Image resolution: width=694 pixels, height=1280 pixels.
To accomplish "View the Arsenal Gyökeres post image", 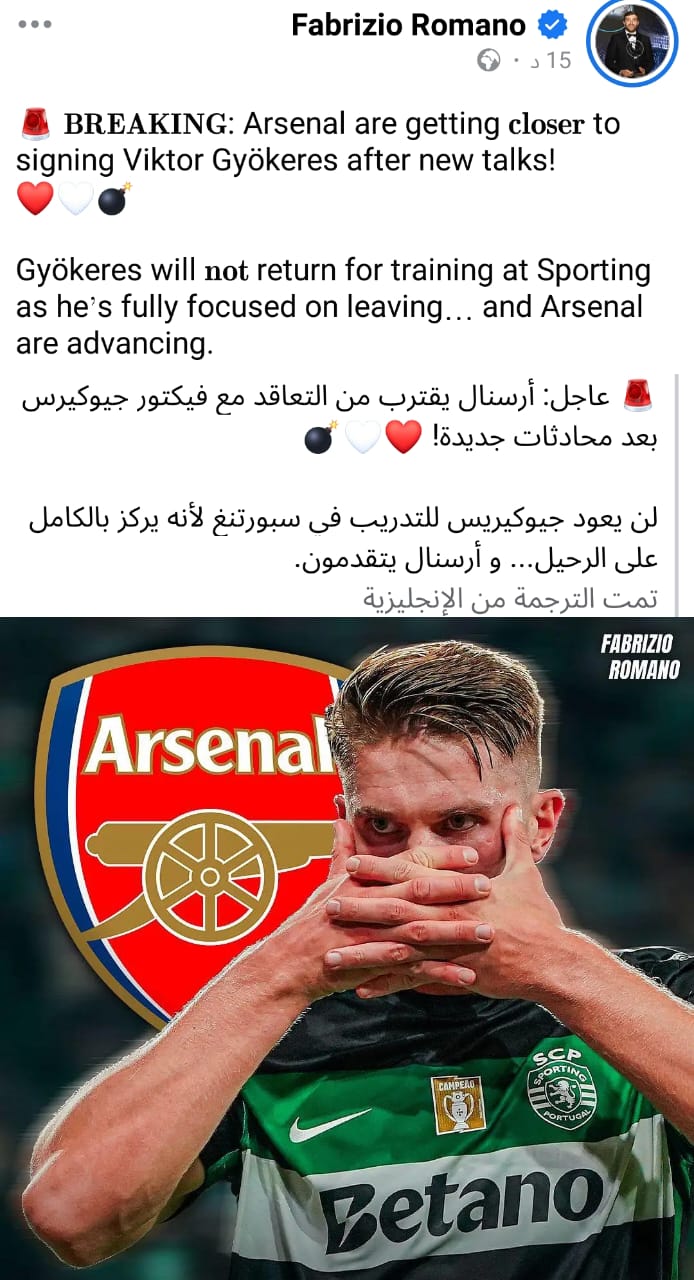I will coord(347,948).
